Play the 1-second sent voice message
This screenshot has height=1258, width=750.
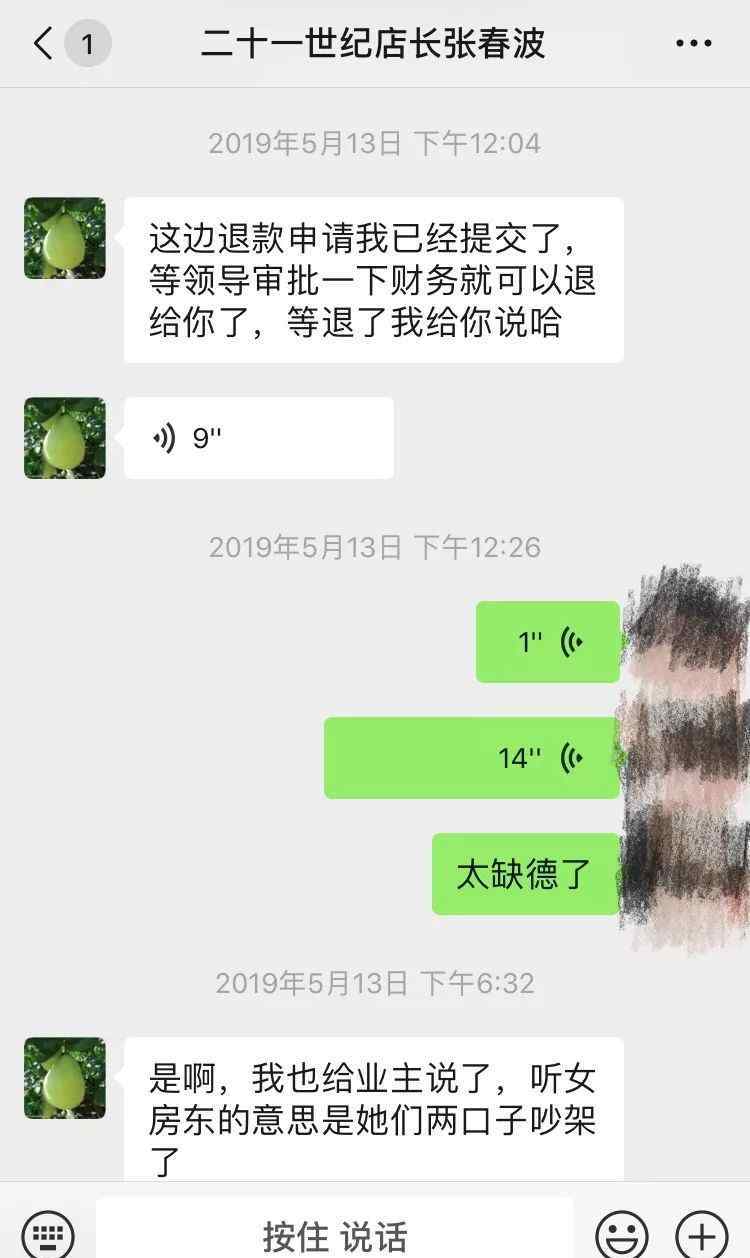[548, 642]
